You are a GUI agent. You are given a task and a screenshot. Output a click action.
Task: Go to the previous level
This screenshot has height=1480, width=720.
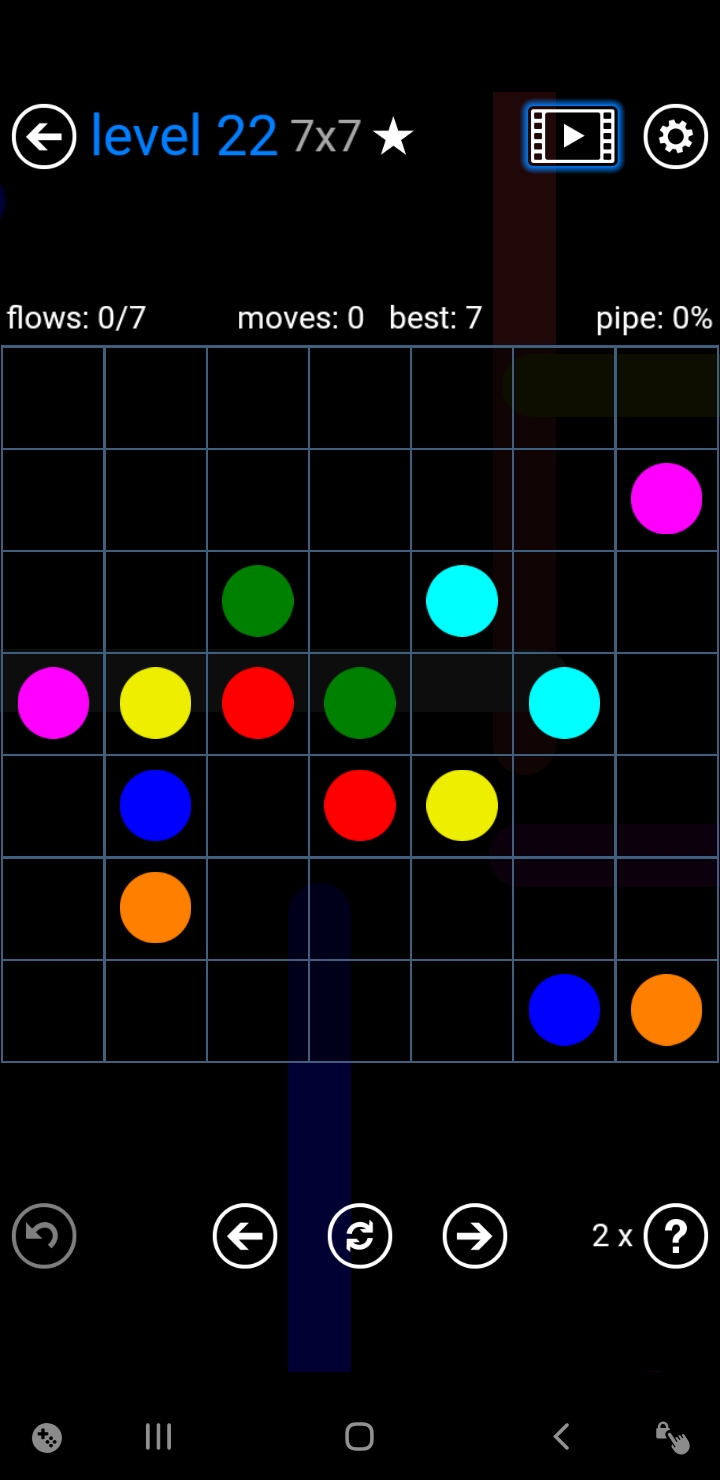point(245,1236)
